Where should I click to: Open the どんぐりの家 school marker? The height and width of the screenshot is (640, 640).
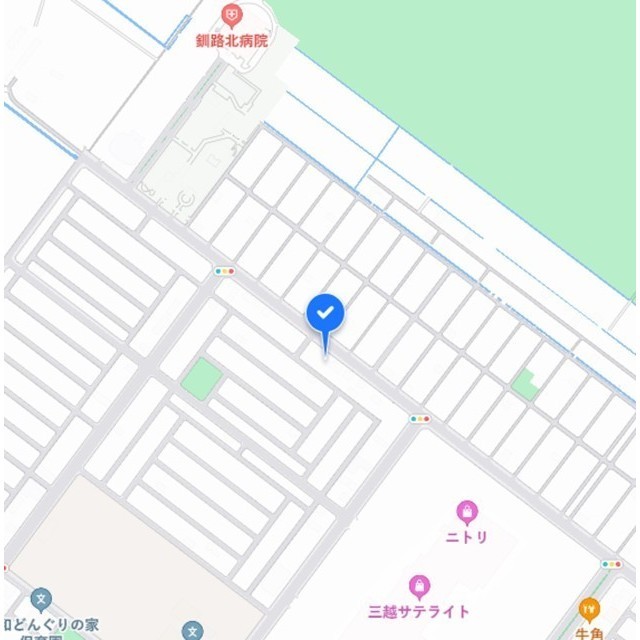pos(41,601)
